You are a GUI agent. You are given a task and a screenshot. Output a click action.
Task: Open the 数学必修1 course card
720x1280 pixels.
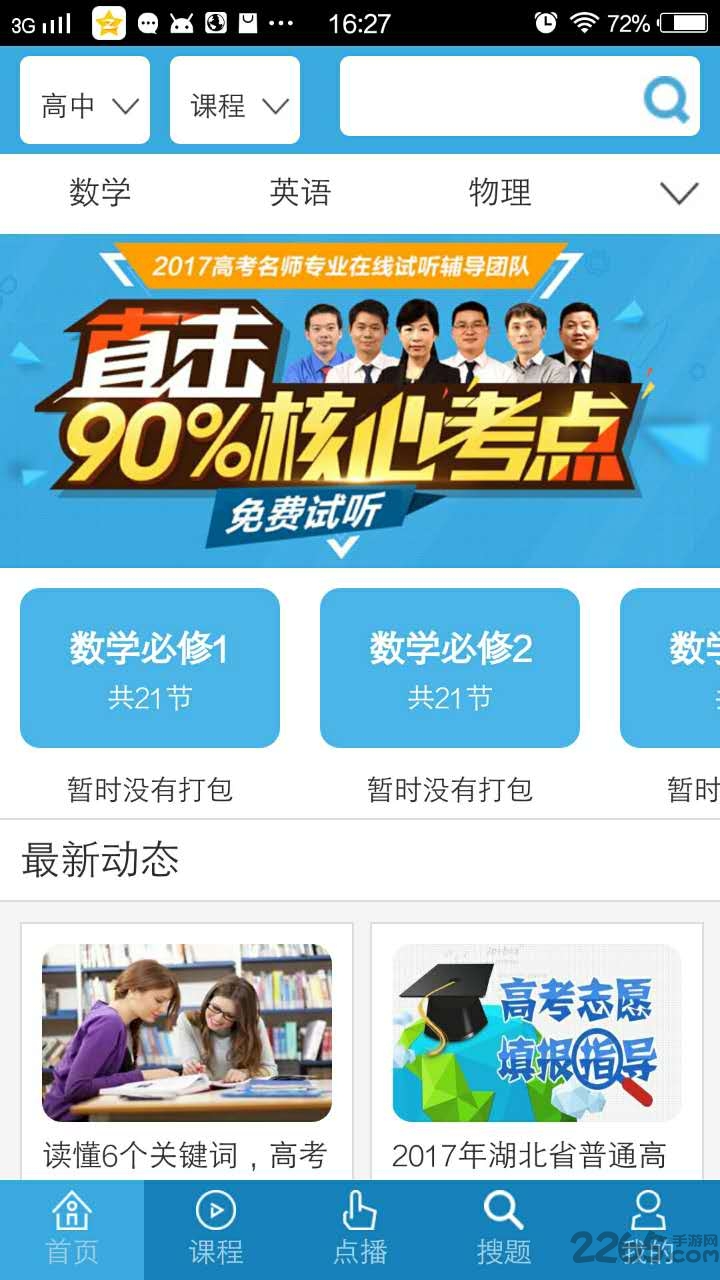click(x=150, y=667)
